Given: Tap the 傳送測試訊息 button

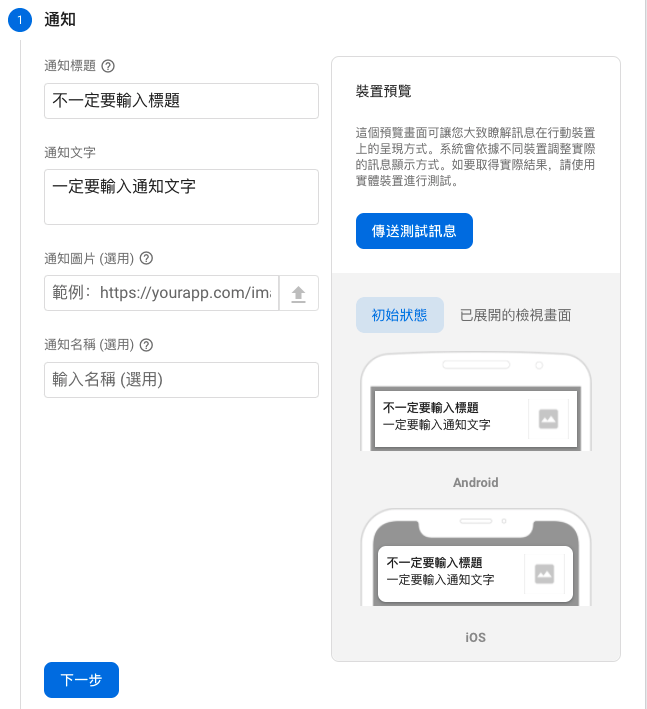Looking at the screenshot, I should point(414,231).
